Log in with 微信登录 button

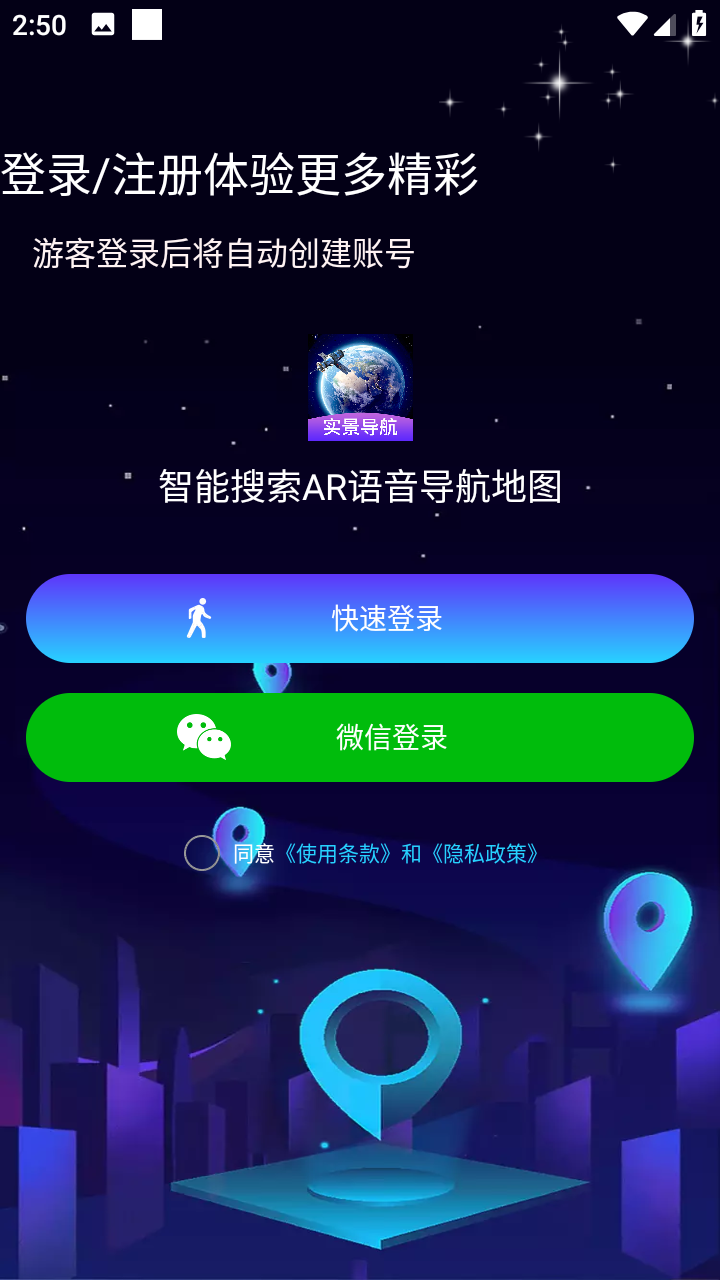pos(360,737)
